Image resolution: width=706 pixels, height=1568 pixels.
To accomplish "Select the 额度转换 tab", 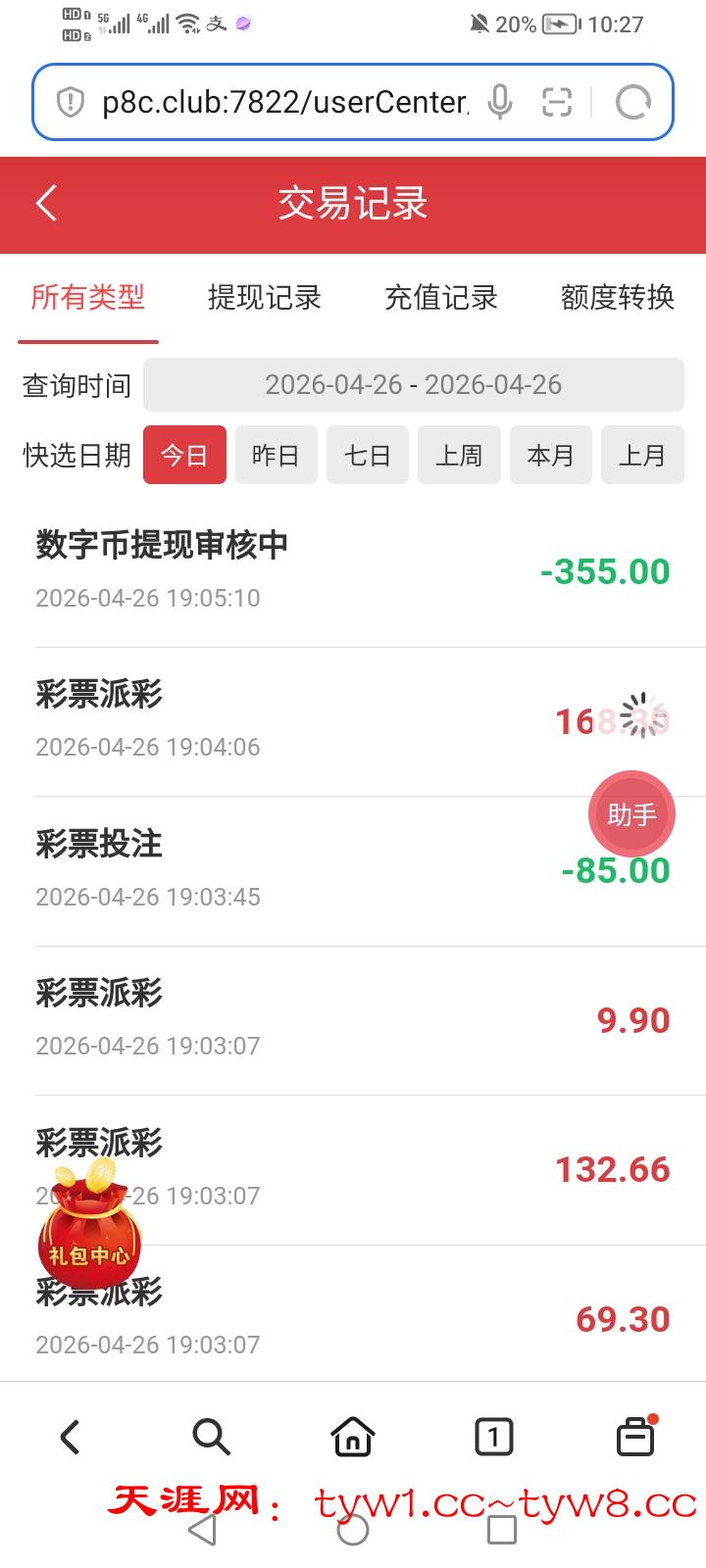I will [618, 297].
